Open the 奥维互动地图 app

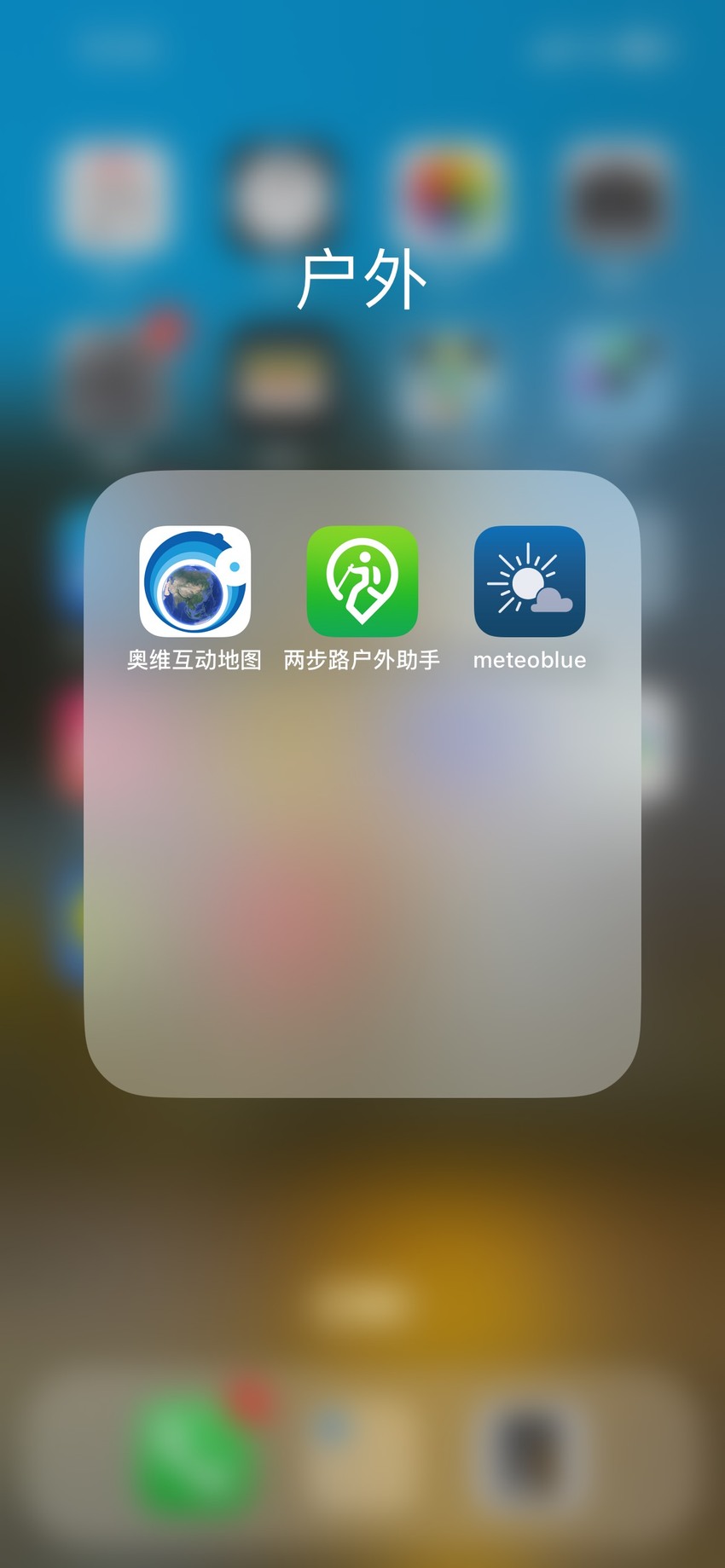point(194,581)
